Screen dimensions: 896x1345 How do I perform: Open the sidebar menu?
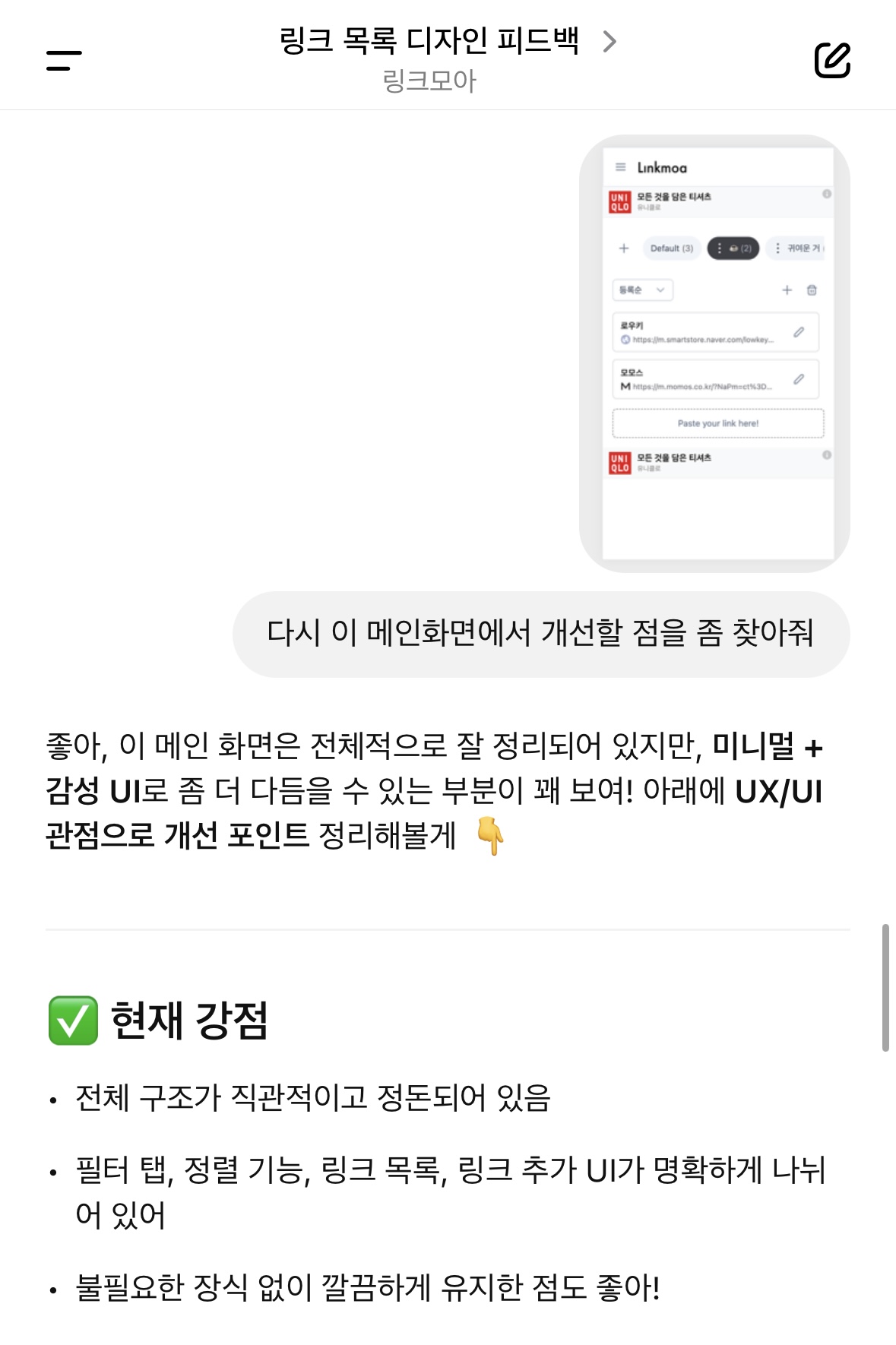tap(64, 61)
